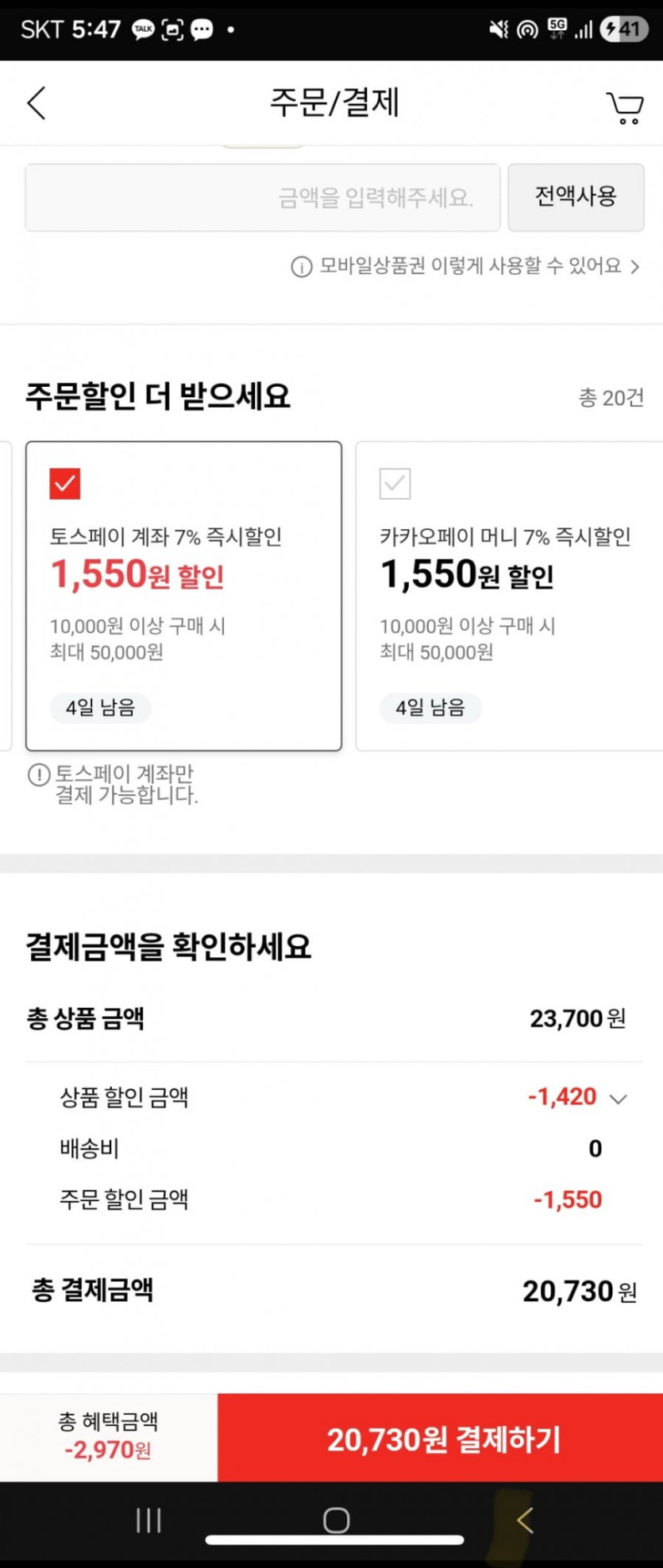
Task: Expand the 상품 할인 금액 details
Action: point(618,1099)
